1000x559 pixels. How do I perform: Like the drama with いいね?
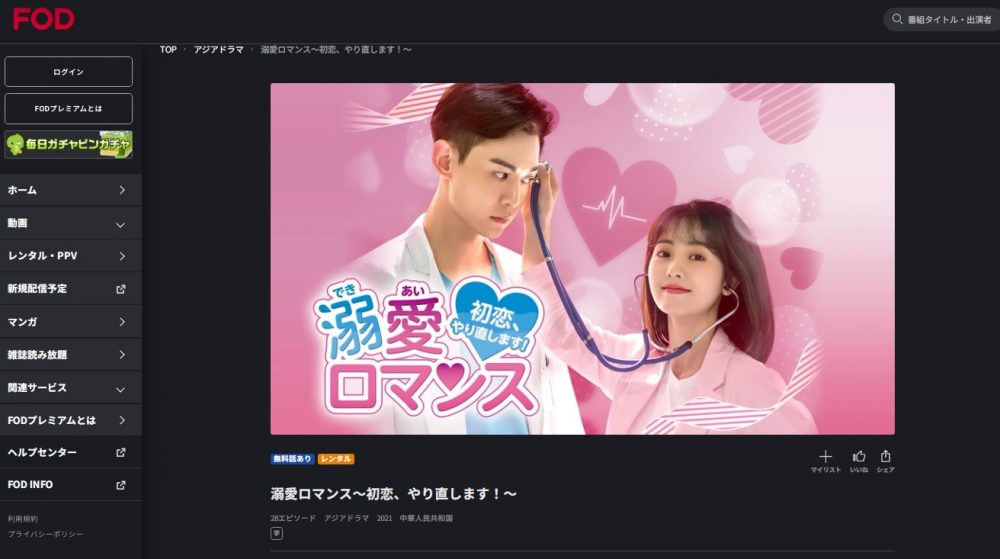[x=858, y=460]
